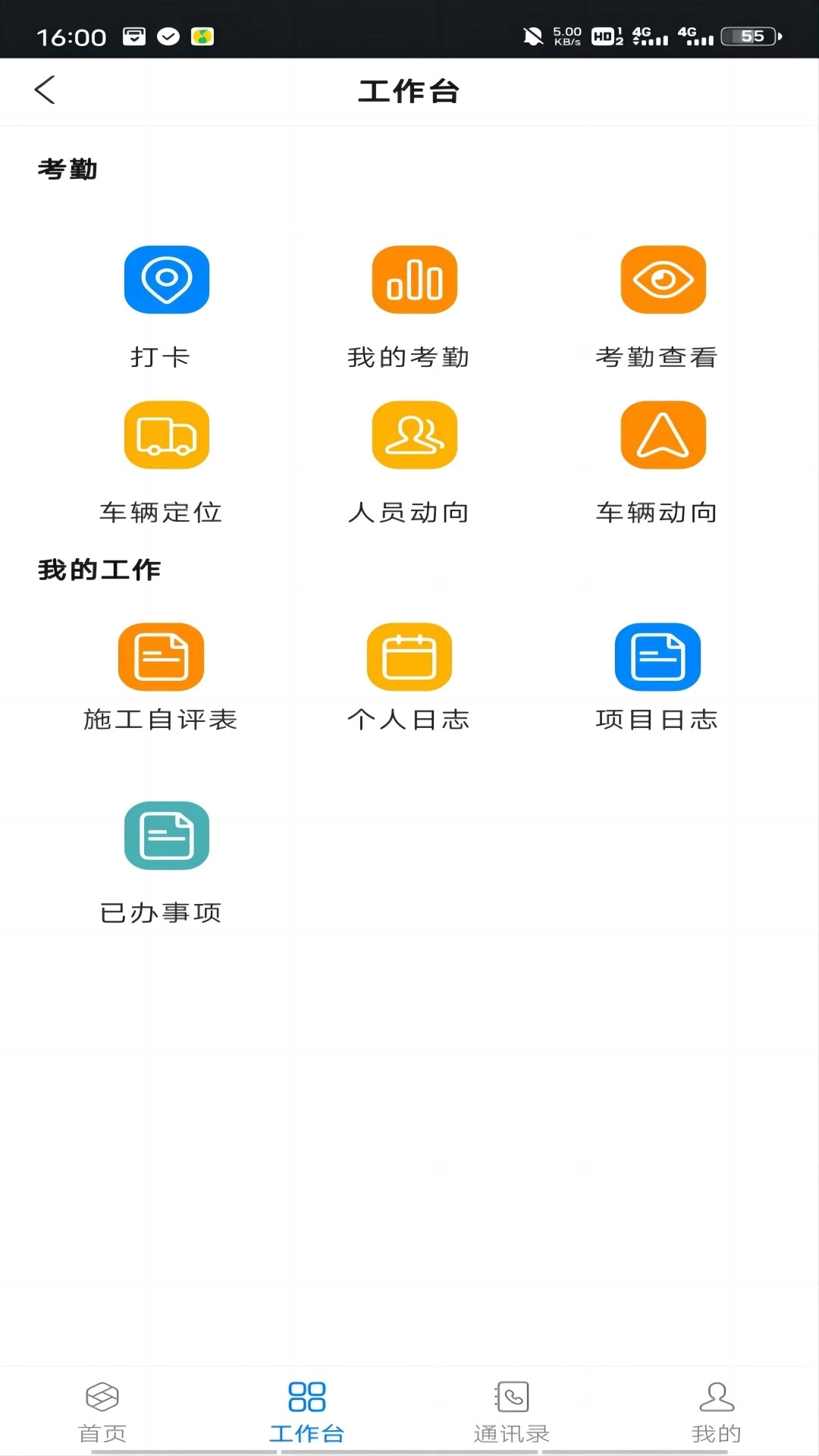Open the 打卡 (clock-in) icon
This screenshot has width=819, height=1456.
pos(166,279)
